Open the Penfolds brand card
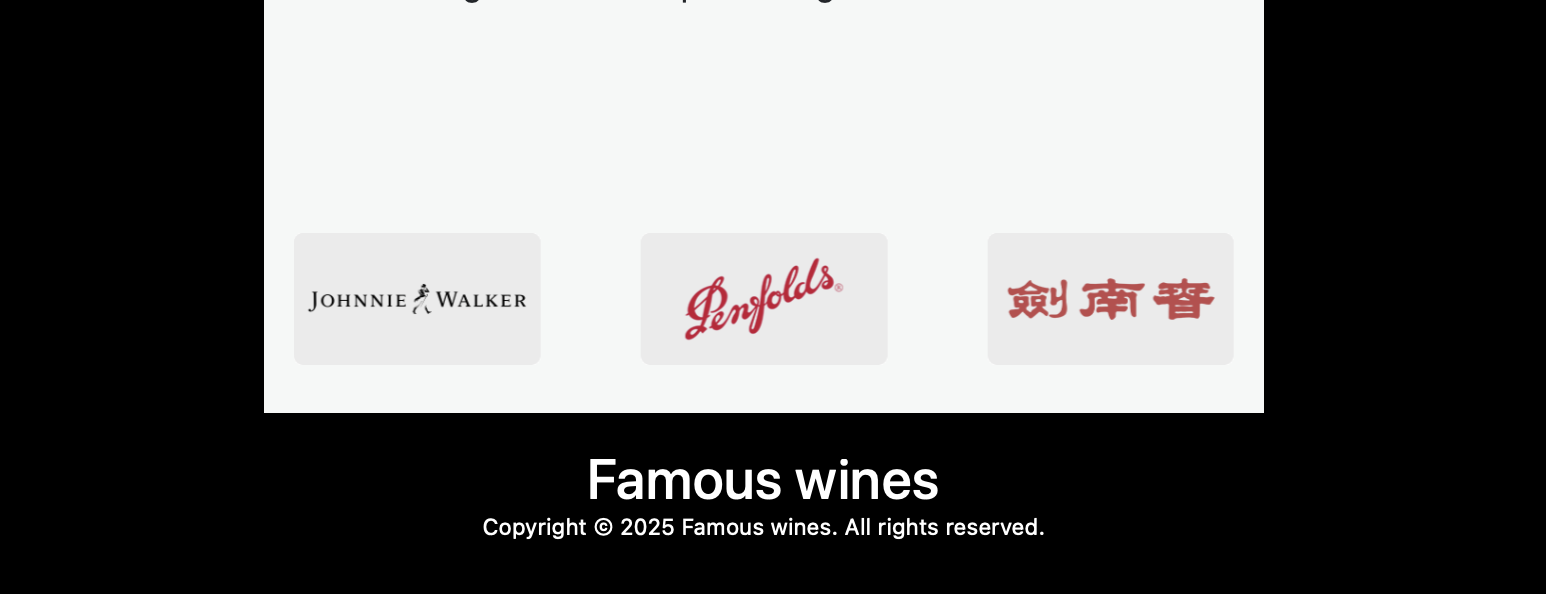This screenshot has height=594, width=1546. click(764, 299)
